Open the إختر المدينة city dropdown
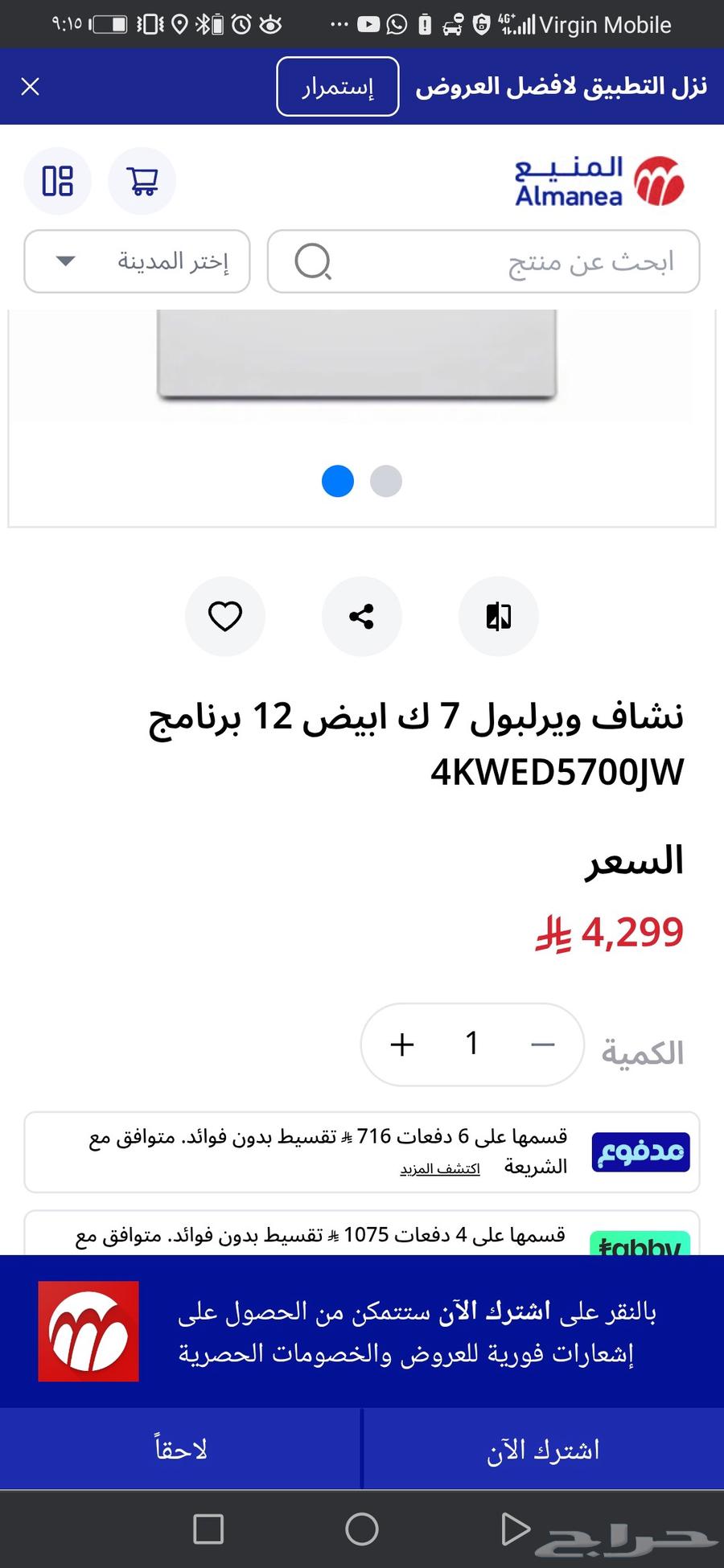The image size is (724, 1568). click(137, 261)
